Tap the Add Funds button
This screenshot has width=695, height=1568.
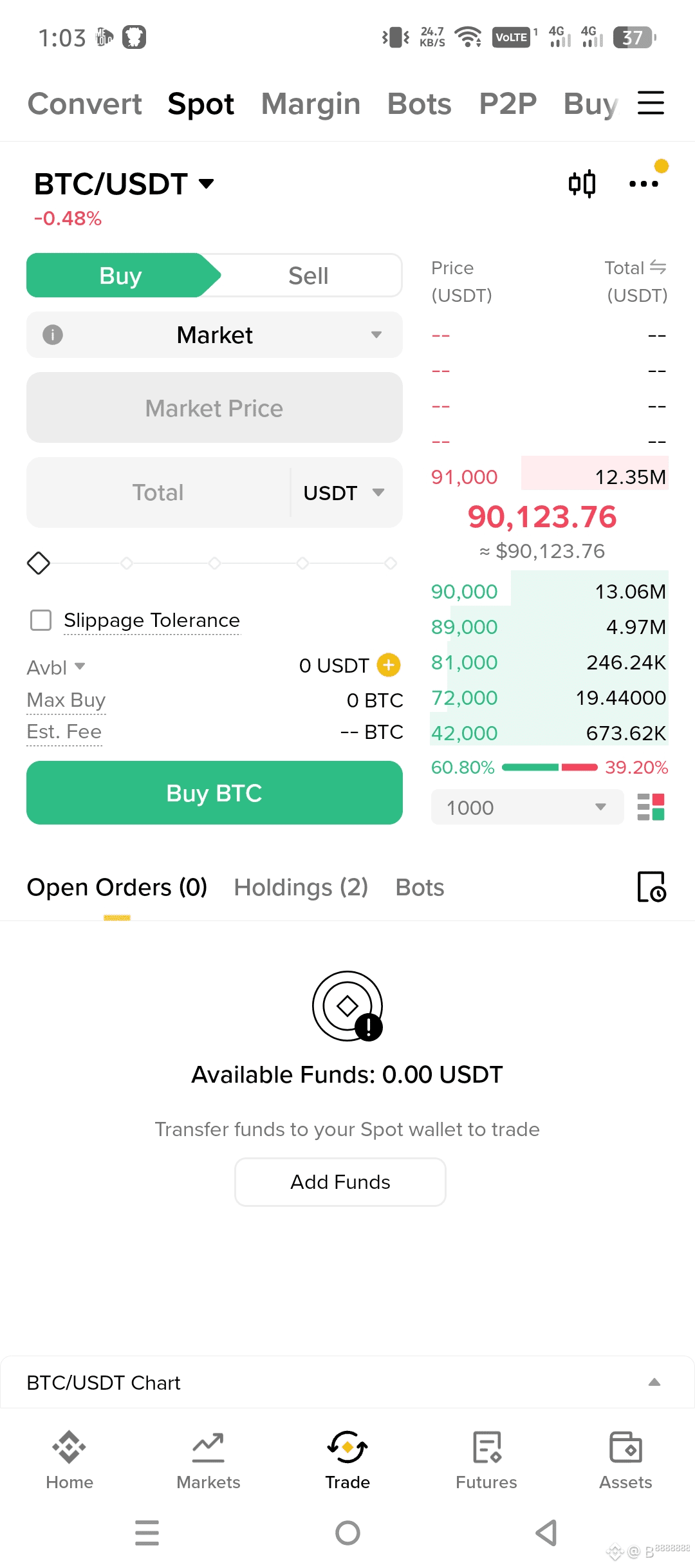pyautogui.click(x=340, y=1182)
